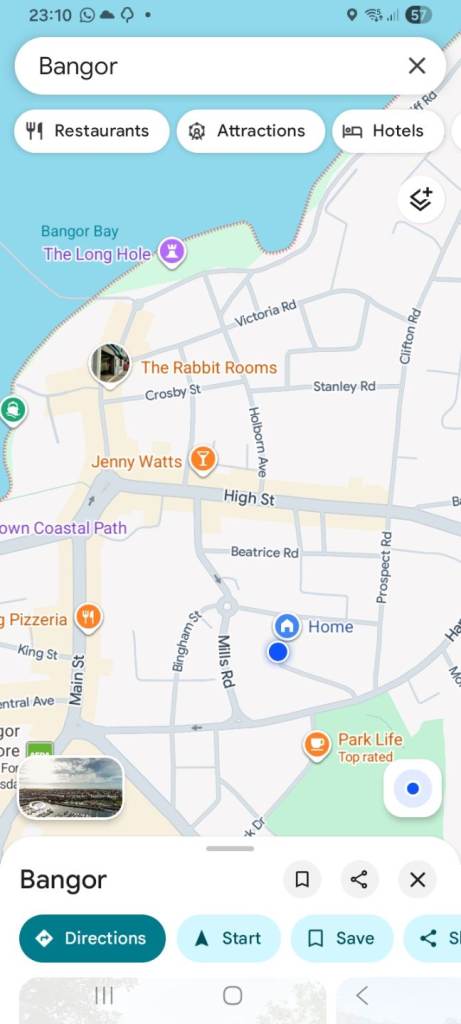The height and width of the screenshot is (1024, 461).
Task: Share Bangor via the round share icon
Action: [x=359, y=879]
